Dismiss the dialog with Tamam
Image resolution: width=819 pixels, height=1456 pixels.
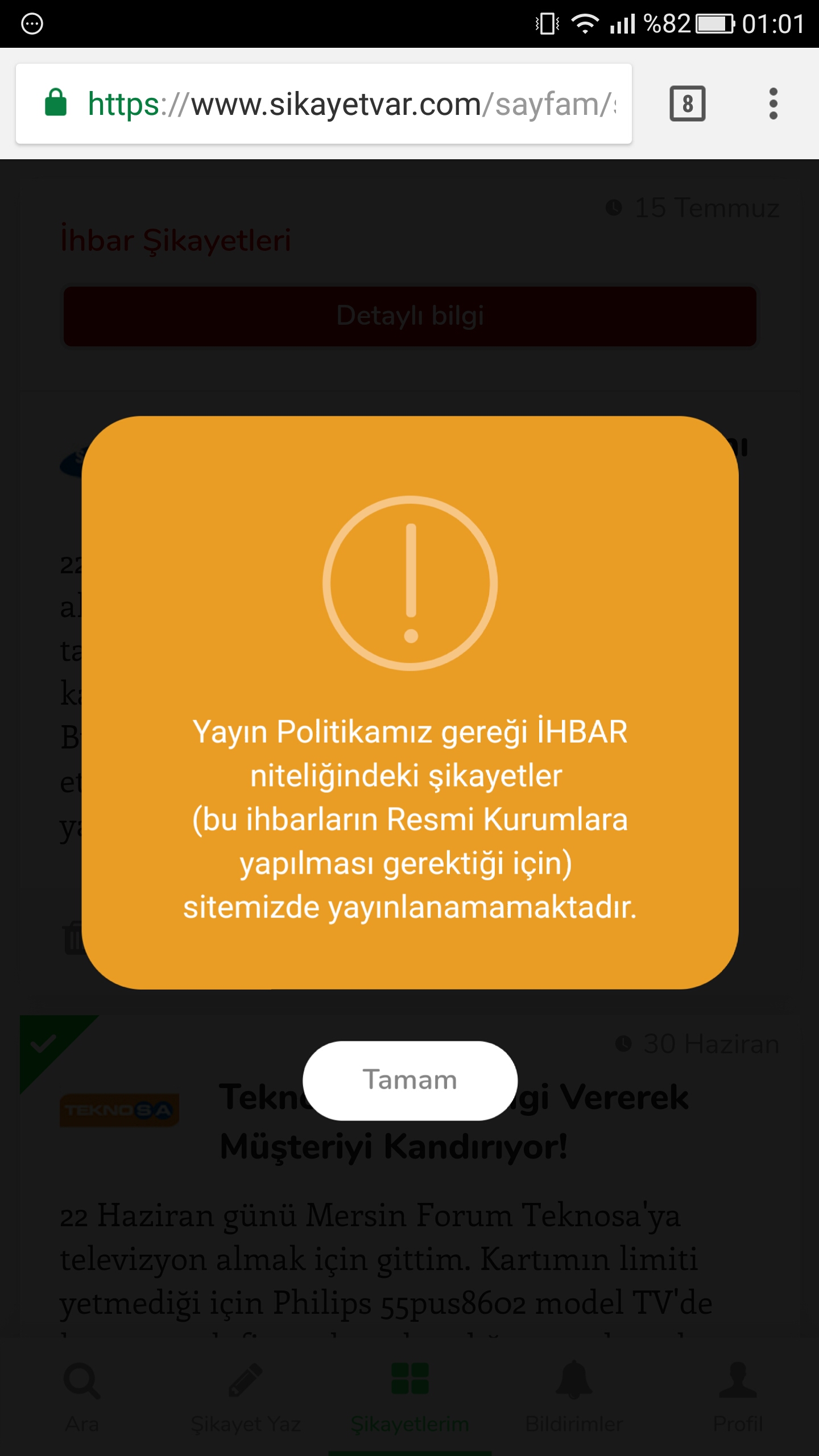click(410, 1080)
